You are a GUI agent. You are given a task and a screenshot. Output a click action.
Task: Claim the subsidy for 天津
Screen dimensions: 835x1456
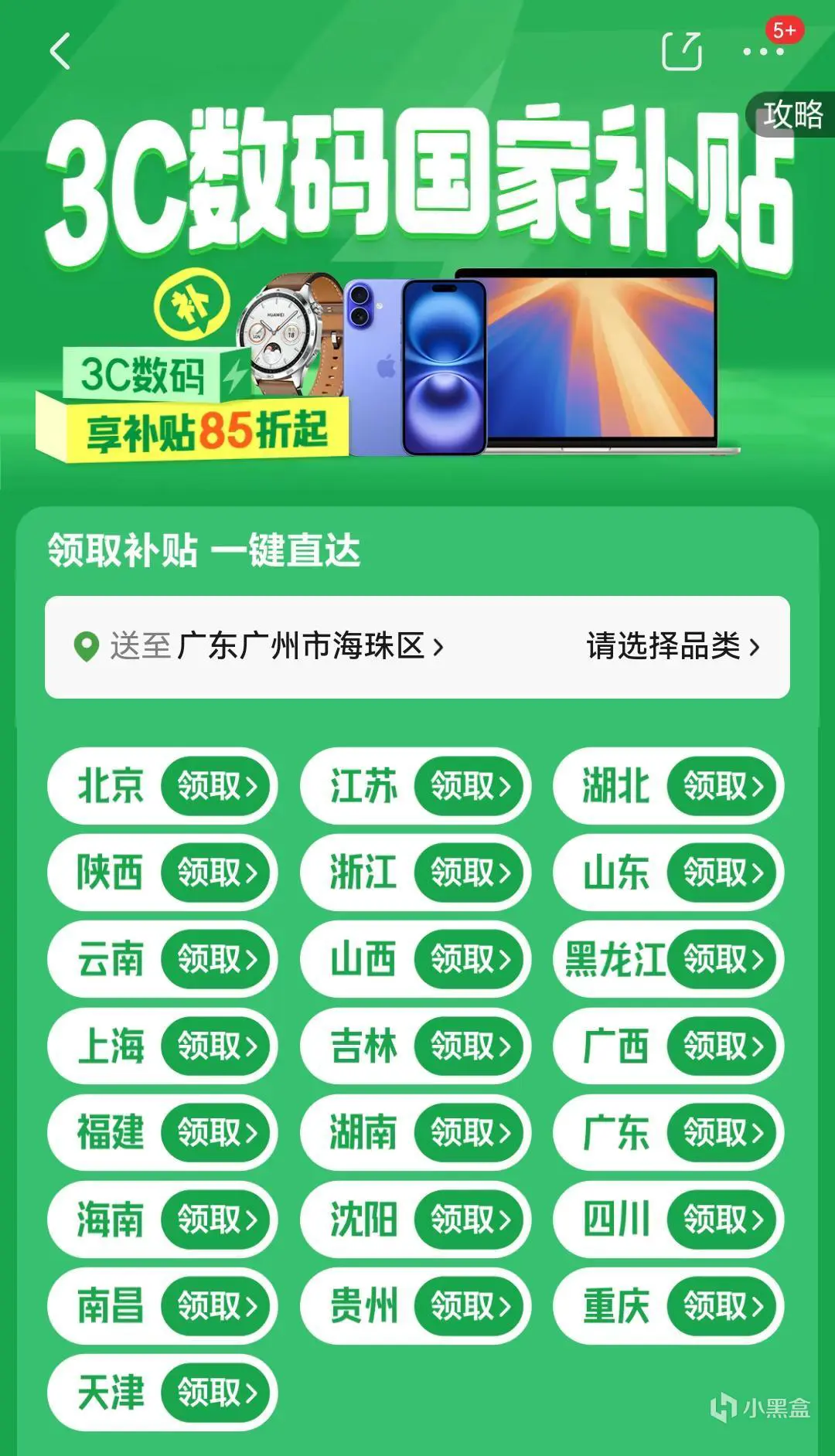coord(216,1392)
